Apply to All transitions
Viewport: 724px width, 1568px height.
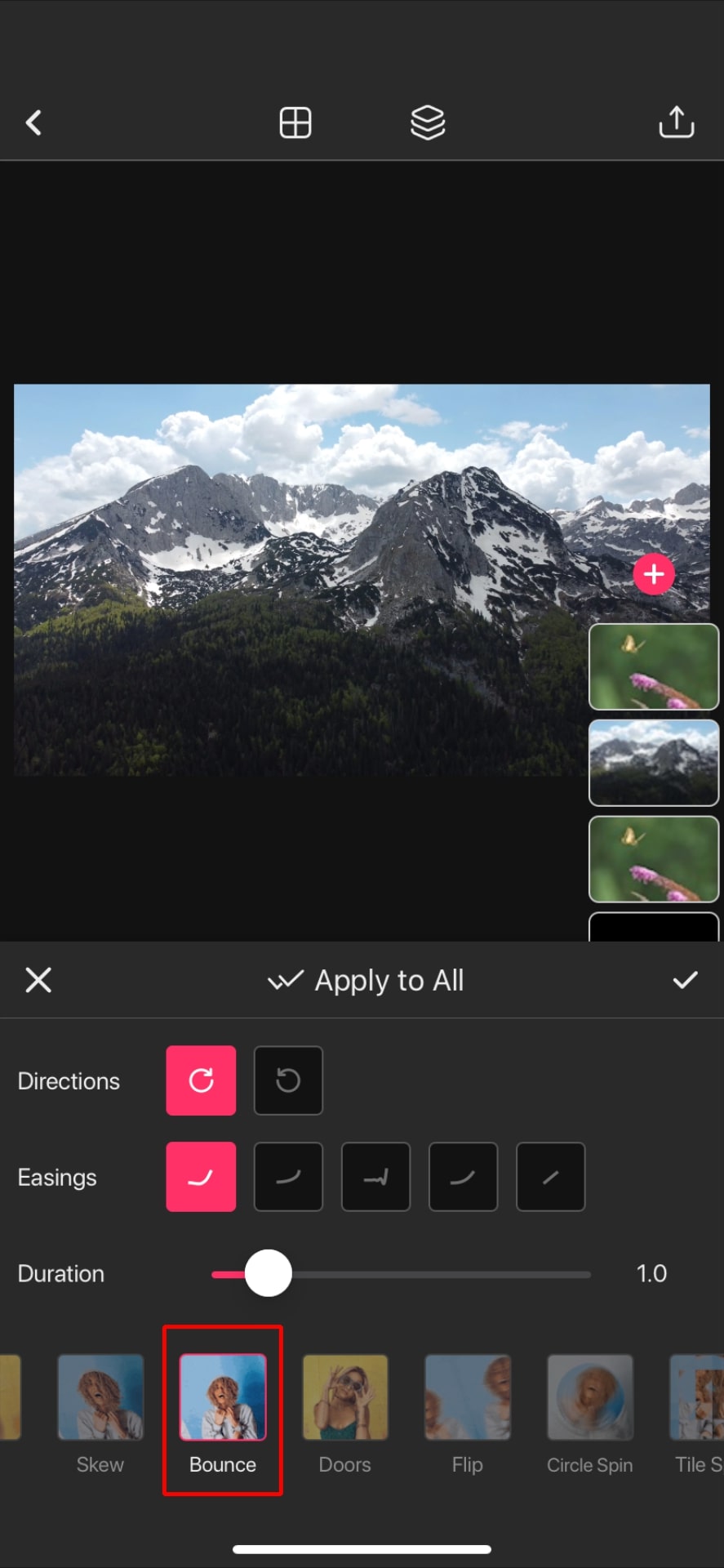click(366, 980)
